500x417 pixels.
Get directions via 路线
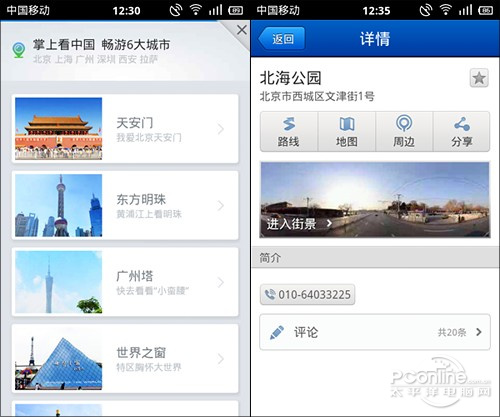[289, 132]
